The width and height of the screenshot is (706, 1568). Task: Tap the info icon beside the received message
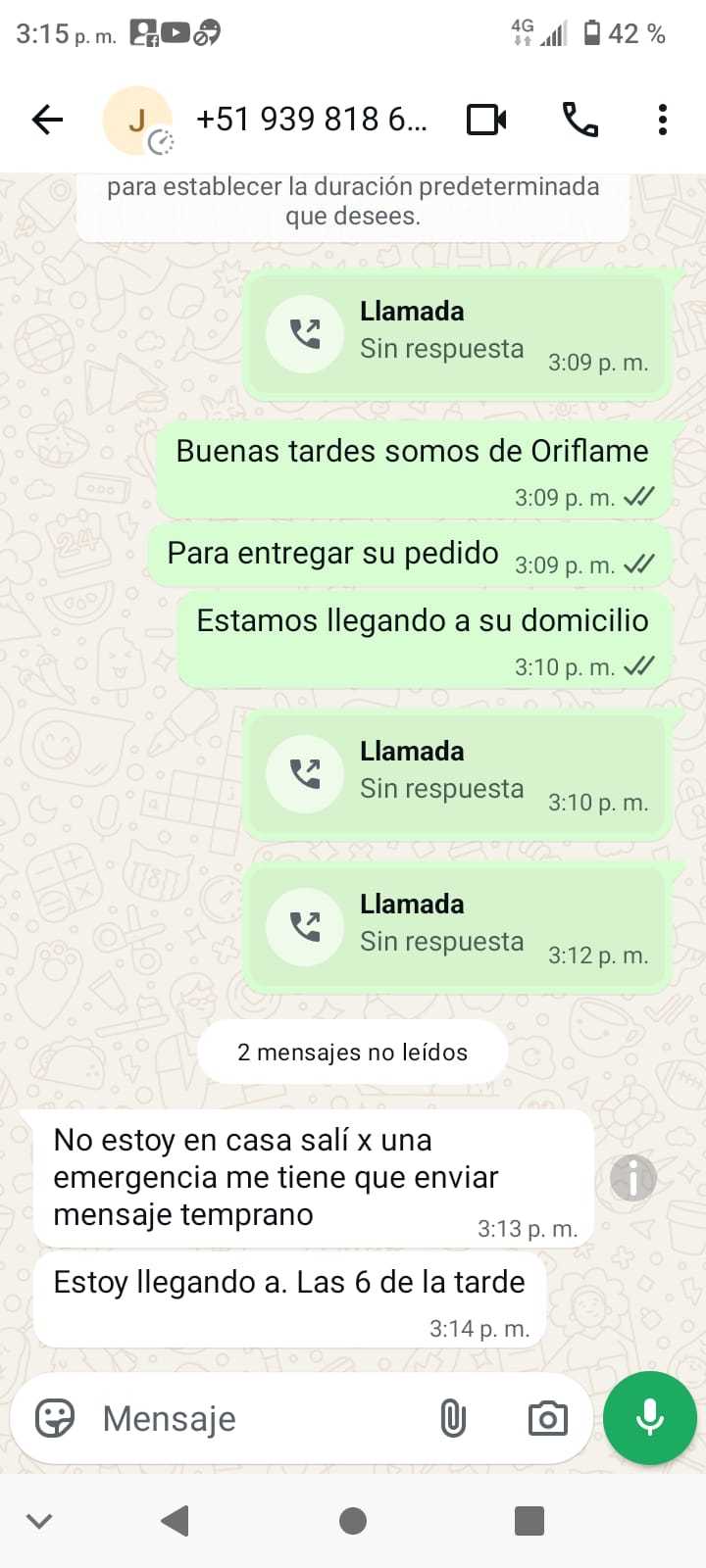pyautogui.click(x=632, y=1177)
